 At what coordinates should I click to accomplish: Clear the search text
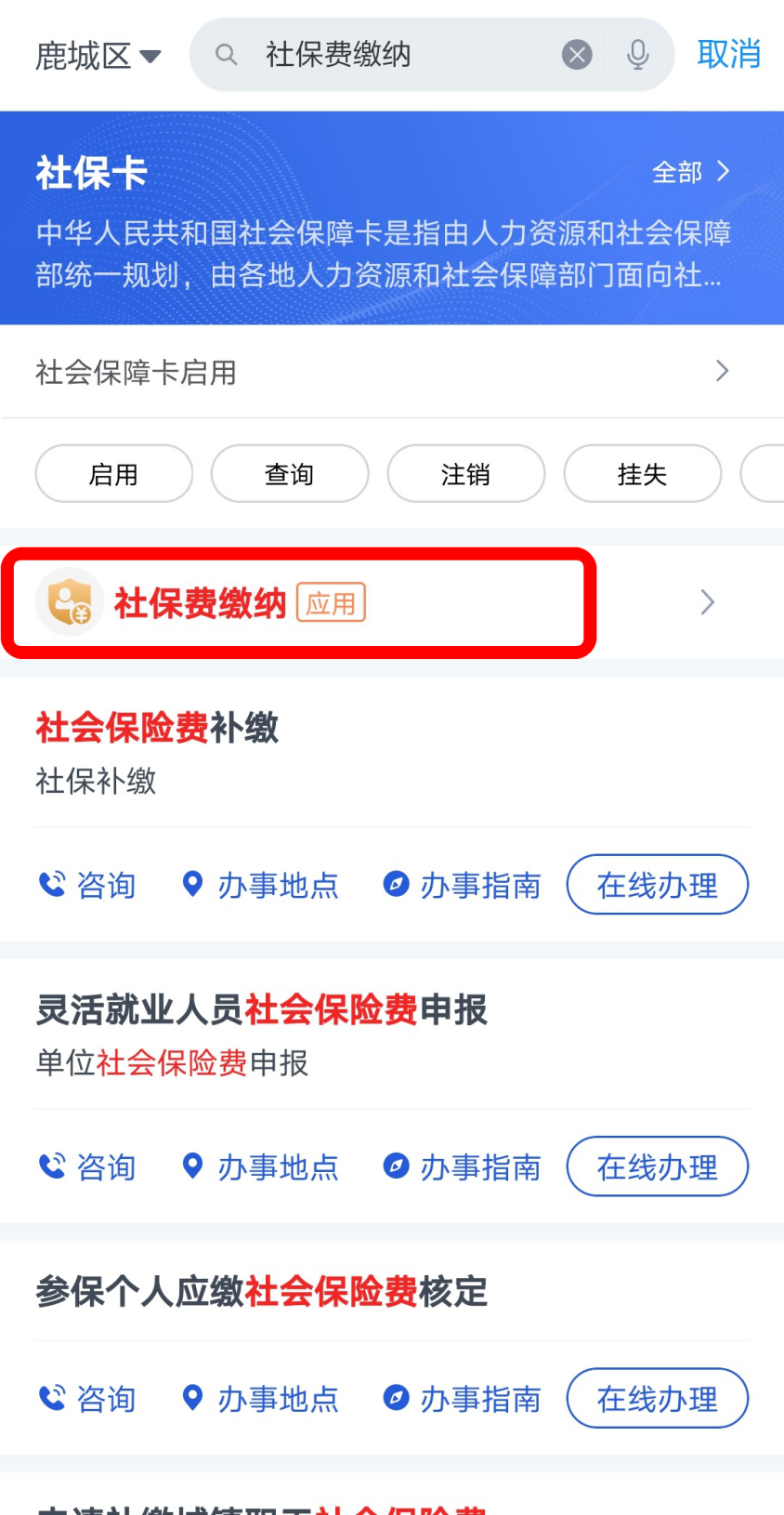[x=577, y=55]
